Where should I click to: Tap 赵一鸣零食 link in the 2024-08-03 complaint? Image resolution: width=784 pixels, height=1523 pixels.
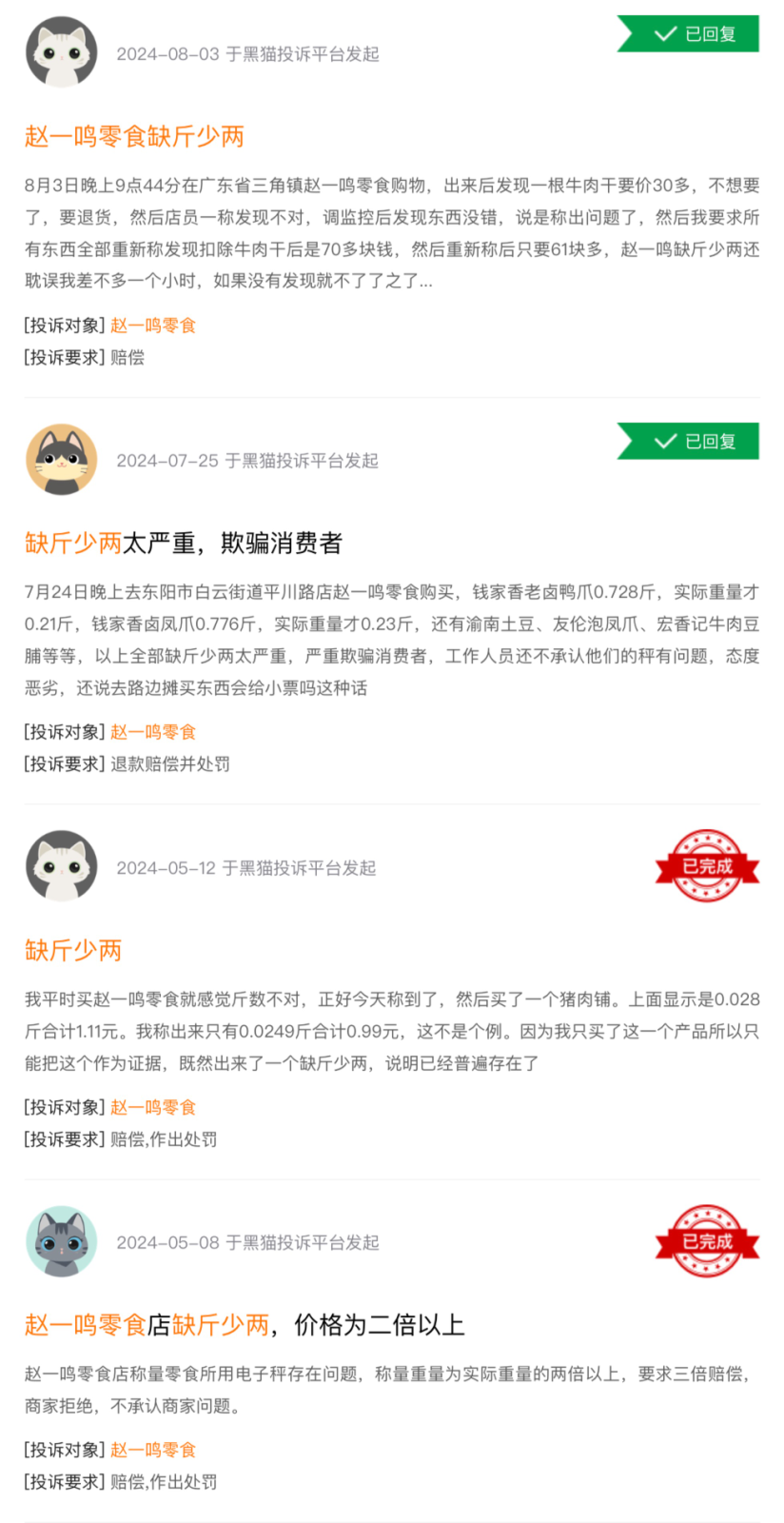click(x=153, y=326)
